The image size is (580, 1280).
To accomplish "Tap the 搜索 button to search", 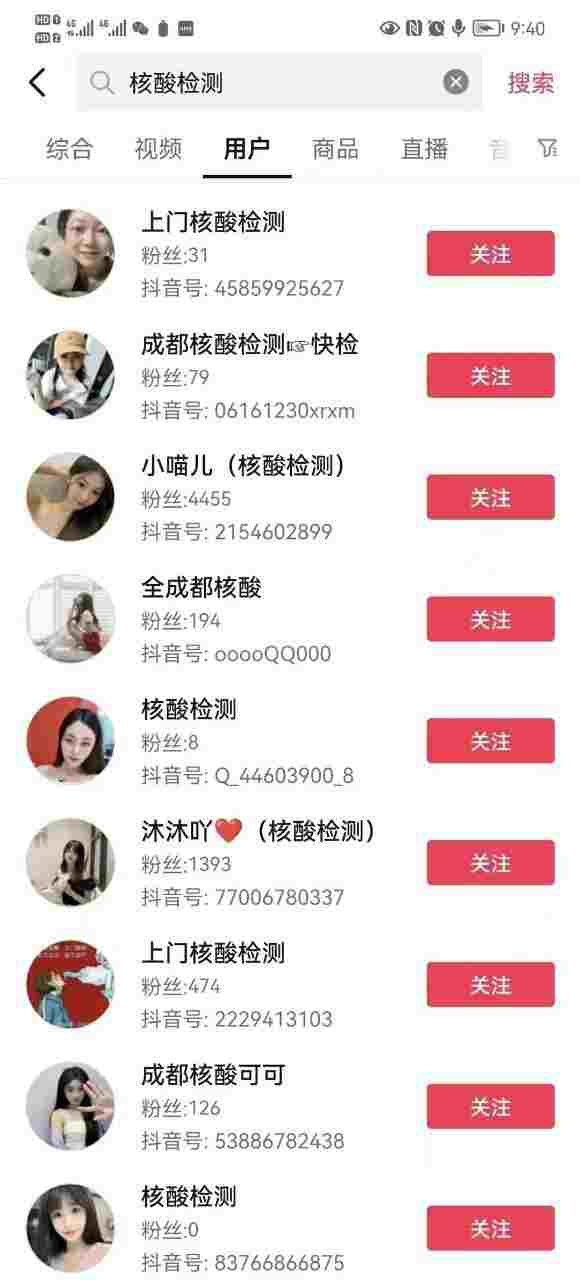I will click(x=530, y=83).
